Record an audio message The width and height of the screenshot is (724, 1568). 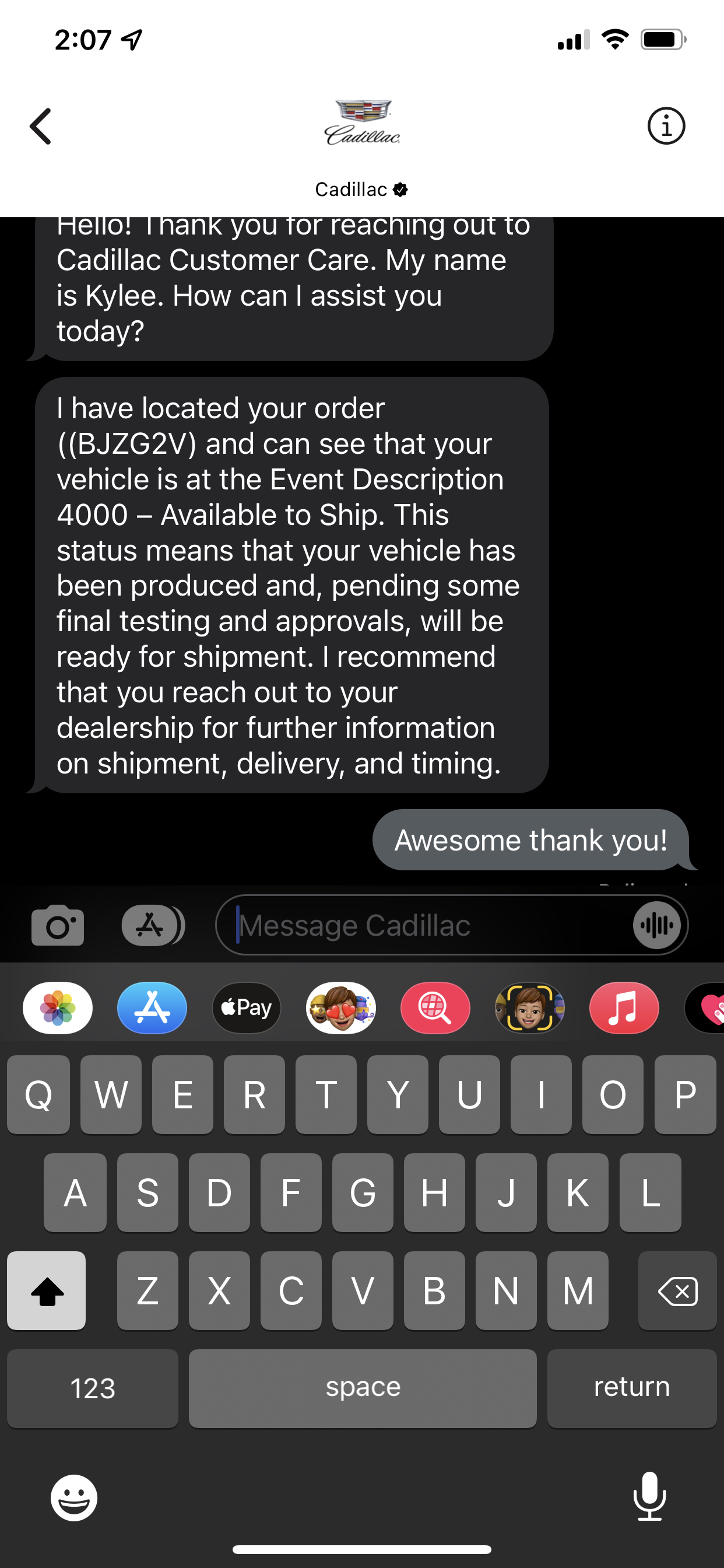click(x=657, y=925)
